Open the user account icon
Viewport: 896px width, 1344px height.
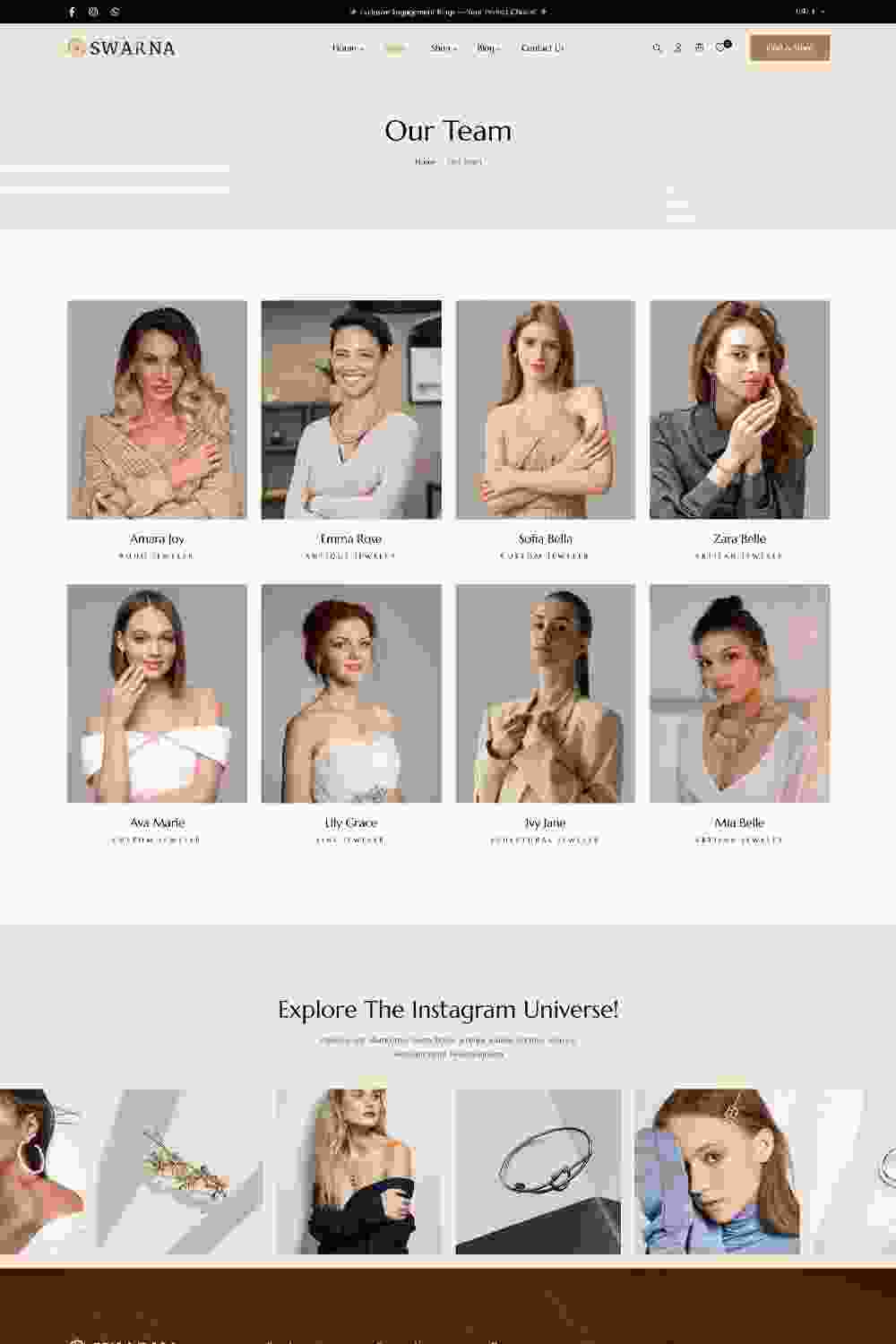coord(678,48)
